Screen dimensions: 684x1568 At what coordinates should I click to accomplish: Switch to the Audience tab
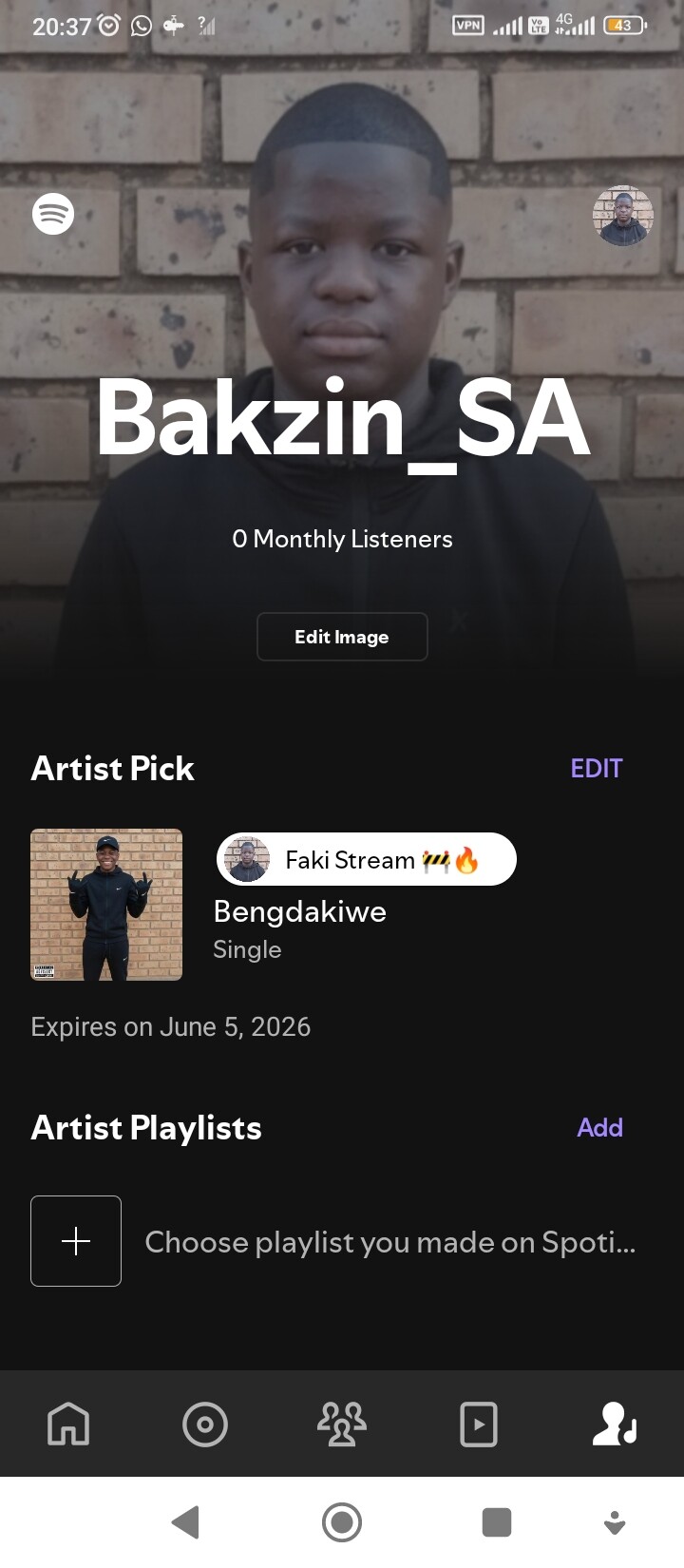tap(342, 1425)
